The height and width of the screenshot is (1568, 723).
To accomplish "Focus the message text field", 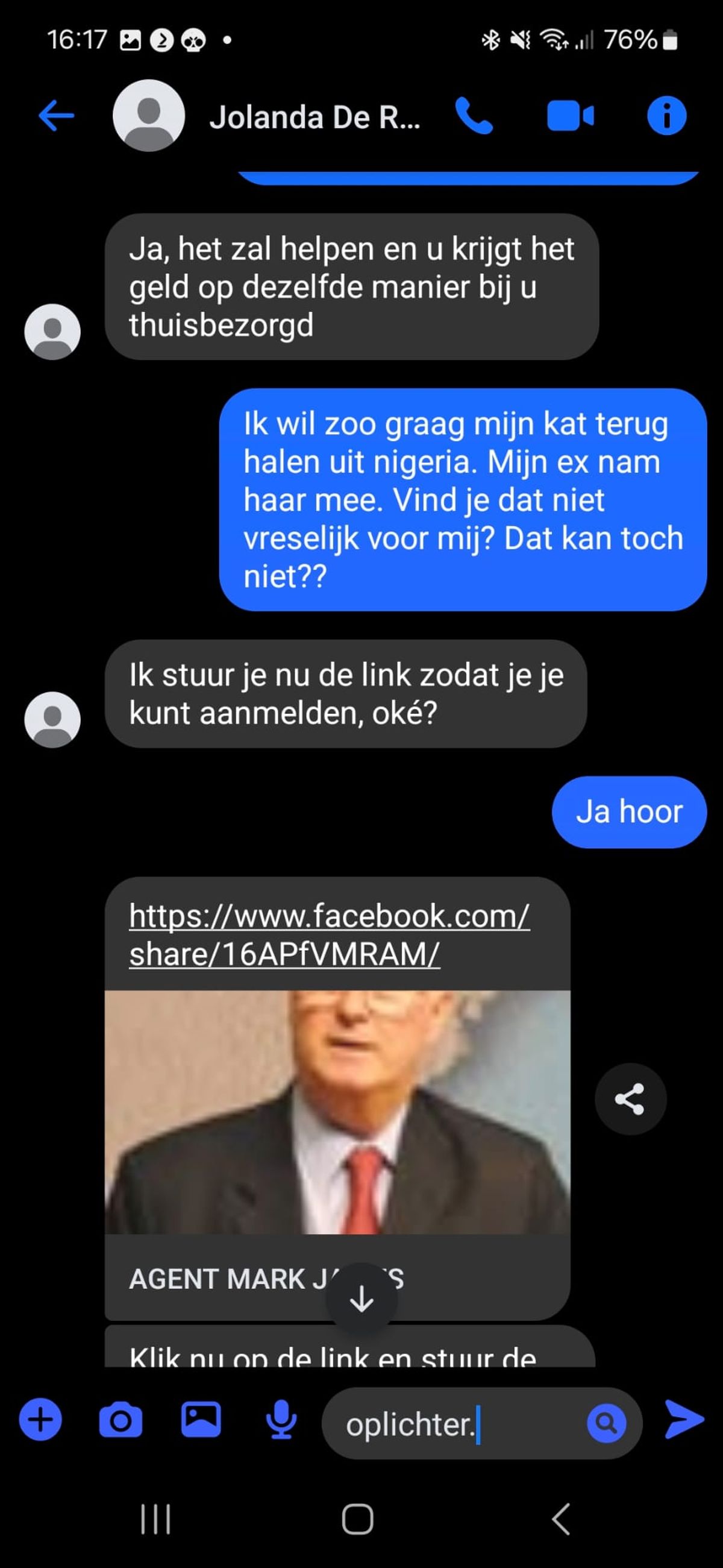I will click(450, 1424).
